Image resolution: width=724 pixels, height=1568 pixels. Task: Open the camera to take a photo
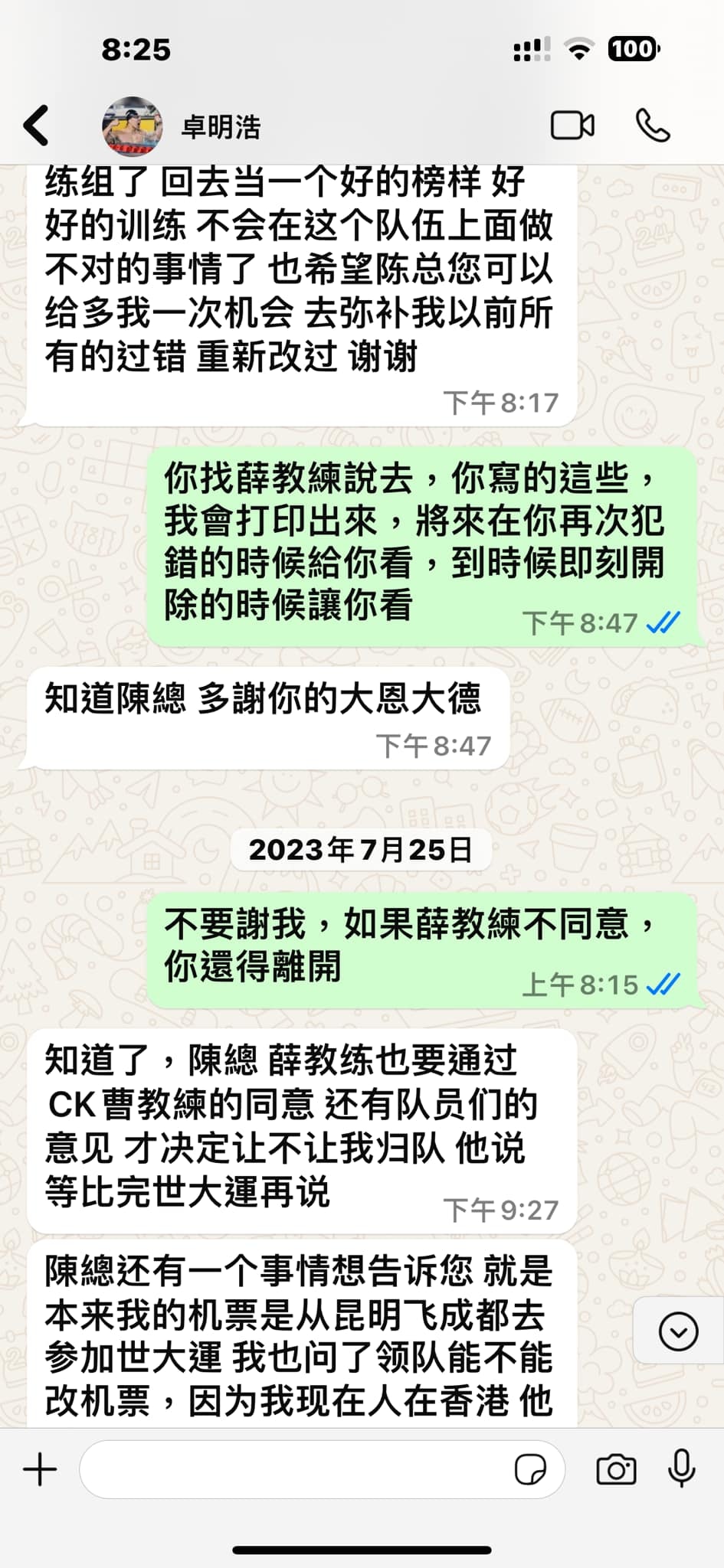click(616, 1471)
